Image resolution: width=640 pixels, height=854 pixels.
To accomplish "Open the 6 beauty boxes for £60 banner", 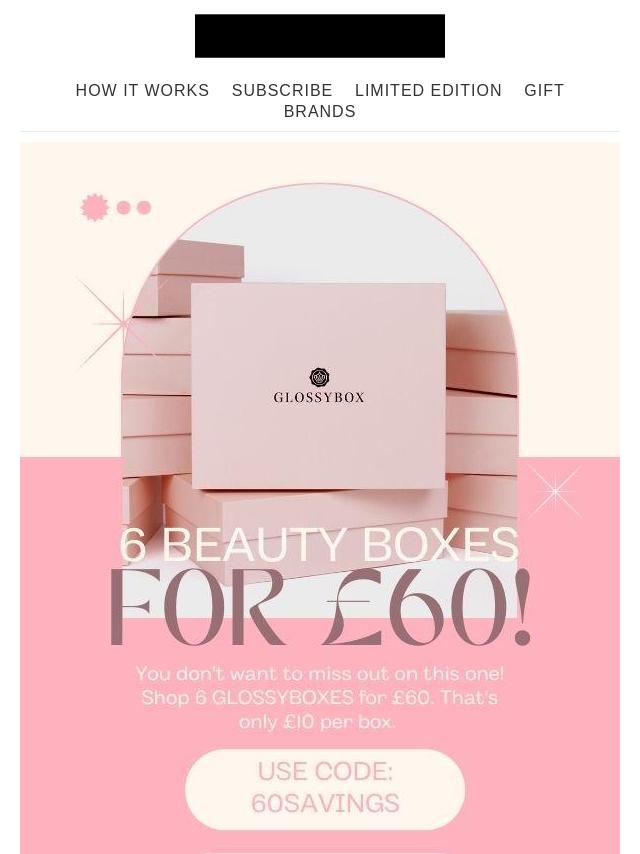I will (319, 500).
